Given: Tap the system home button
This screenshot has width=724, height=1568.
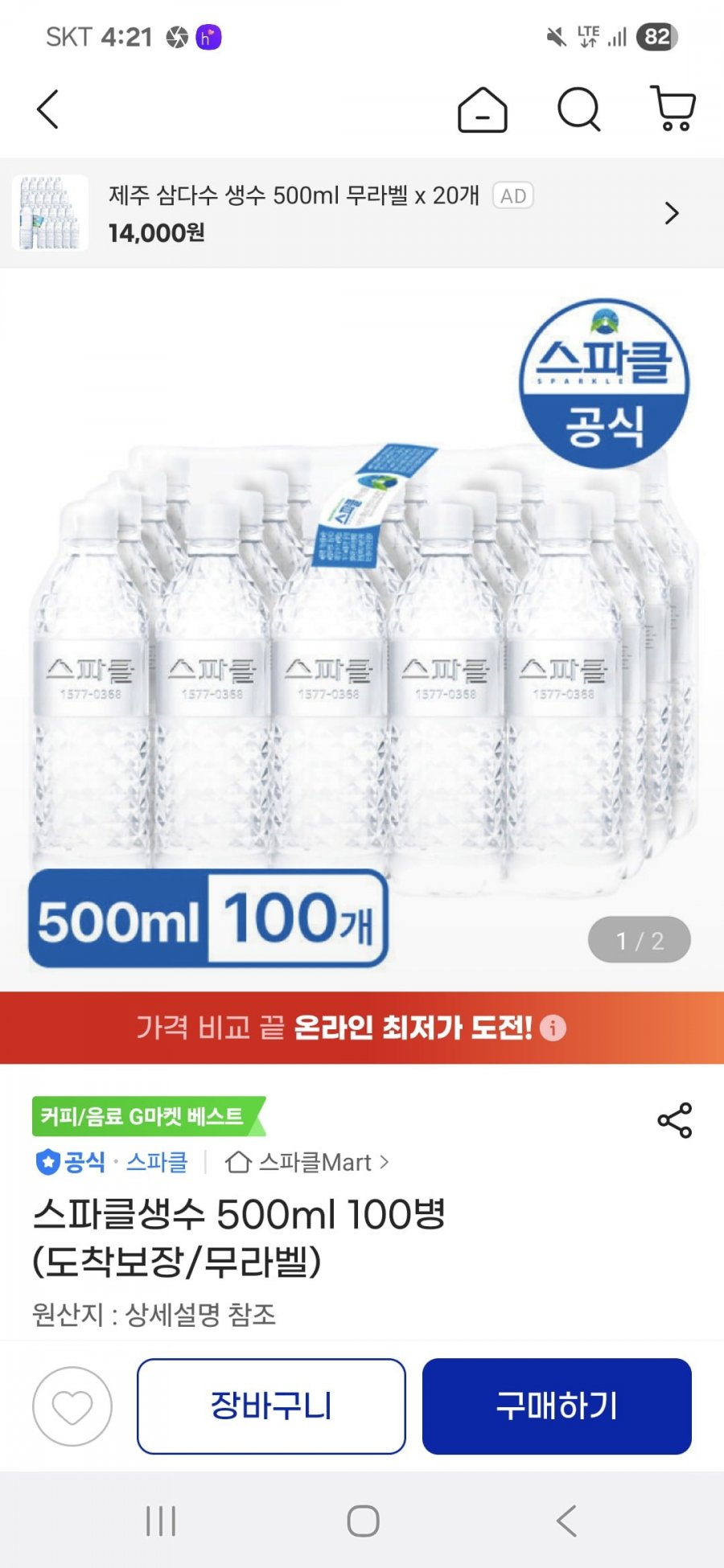Looking at the screenshot, I should click(x=363, y=1521).
